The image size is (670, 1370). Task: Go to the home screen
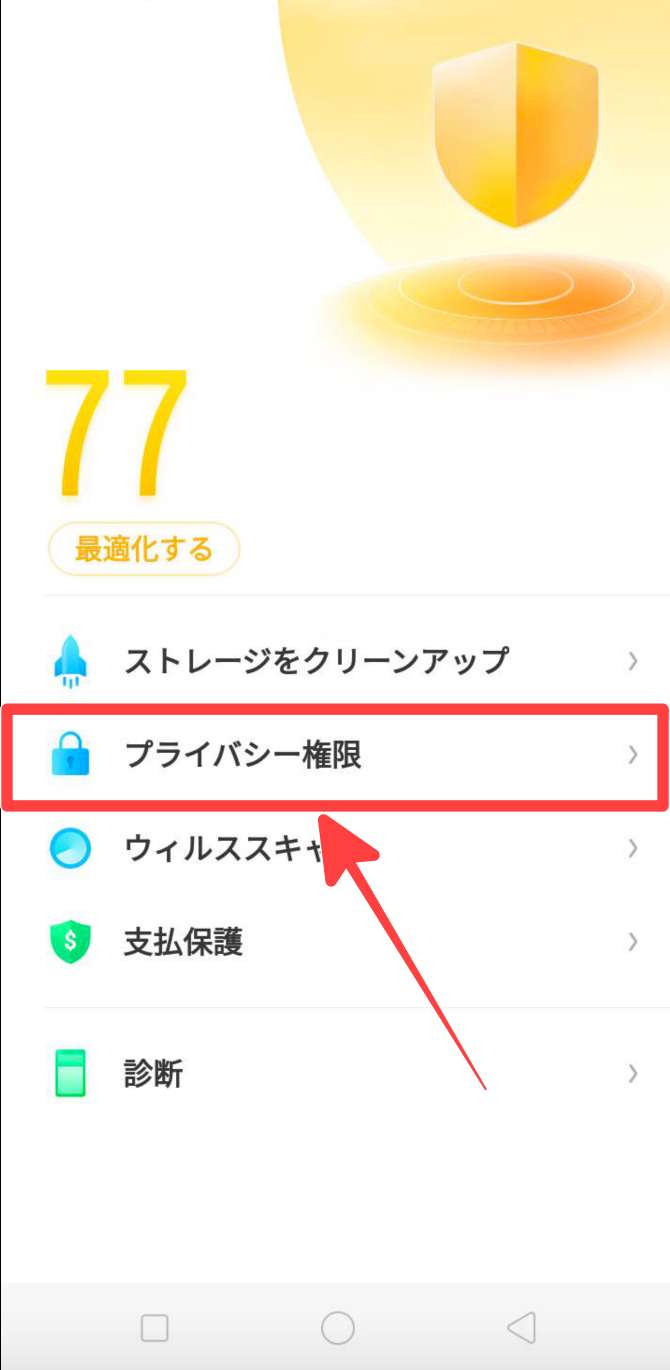pyautogui.click(x=338, y=1327)
